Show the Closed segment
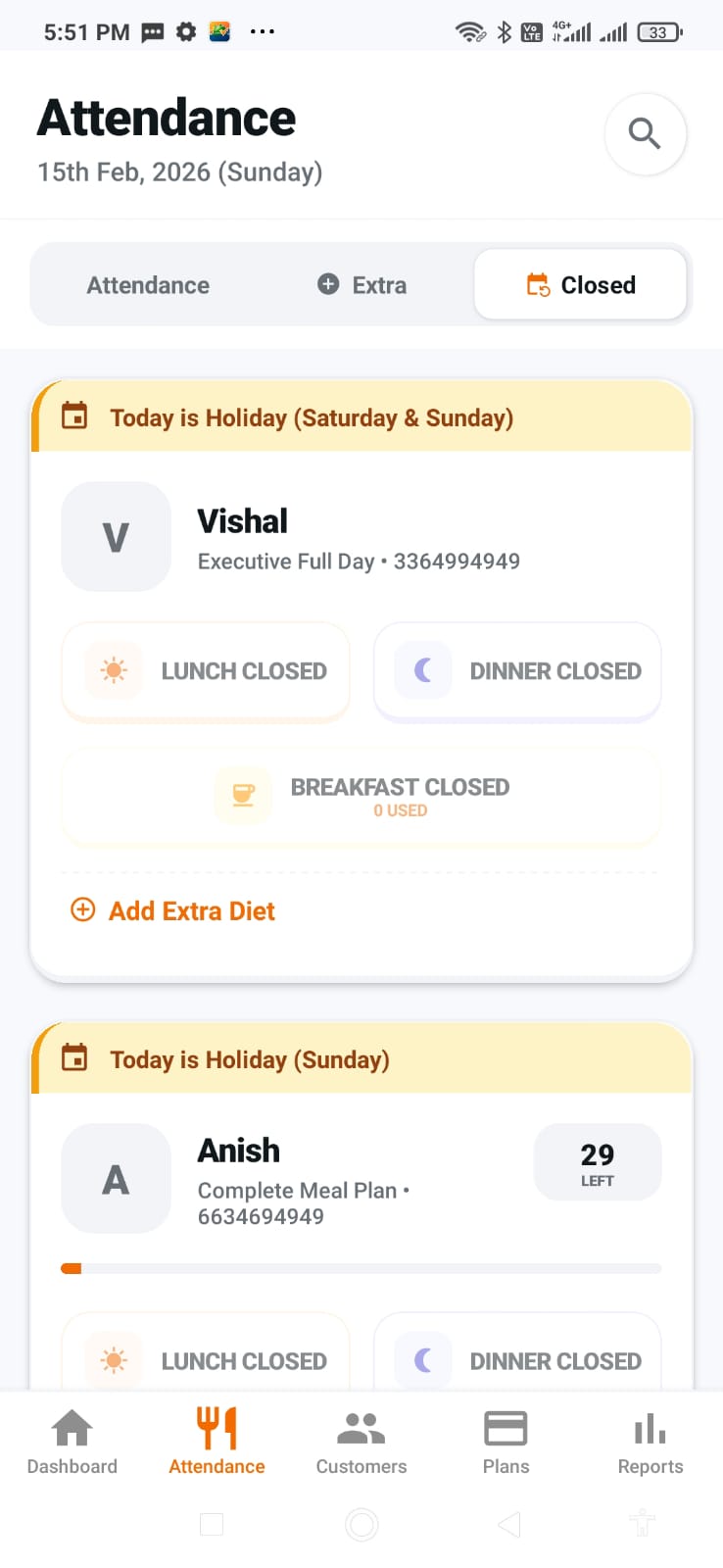The height and width of the screenshot is (1568, 723). tap(581, 285)
